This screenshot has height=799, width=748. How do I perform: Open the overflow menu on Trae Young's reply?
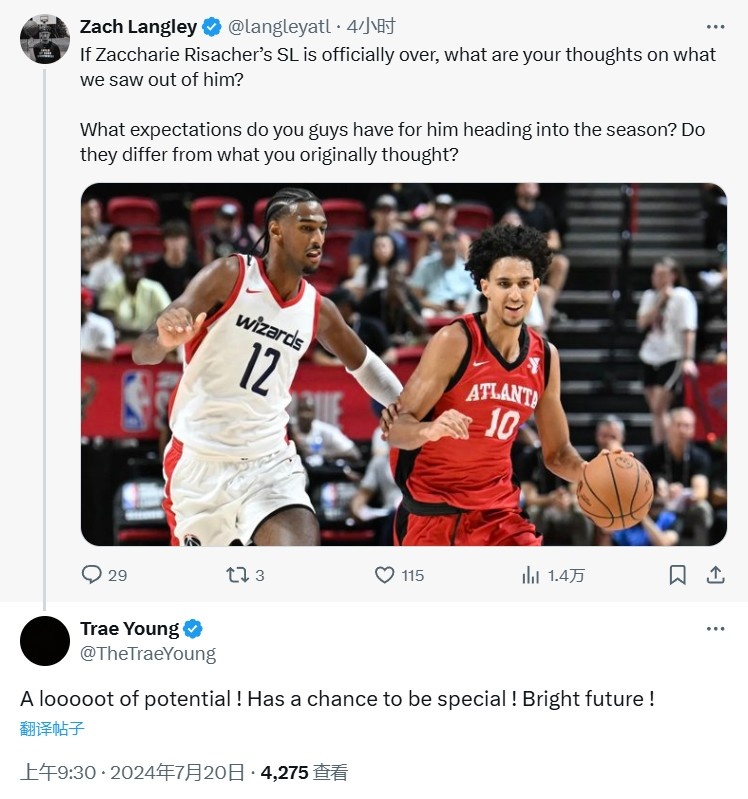715,629
